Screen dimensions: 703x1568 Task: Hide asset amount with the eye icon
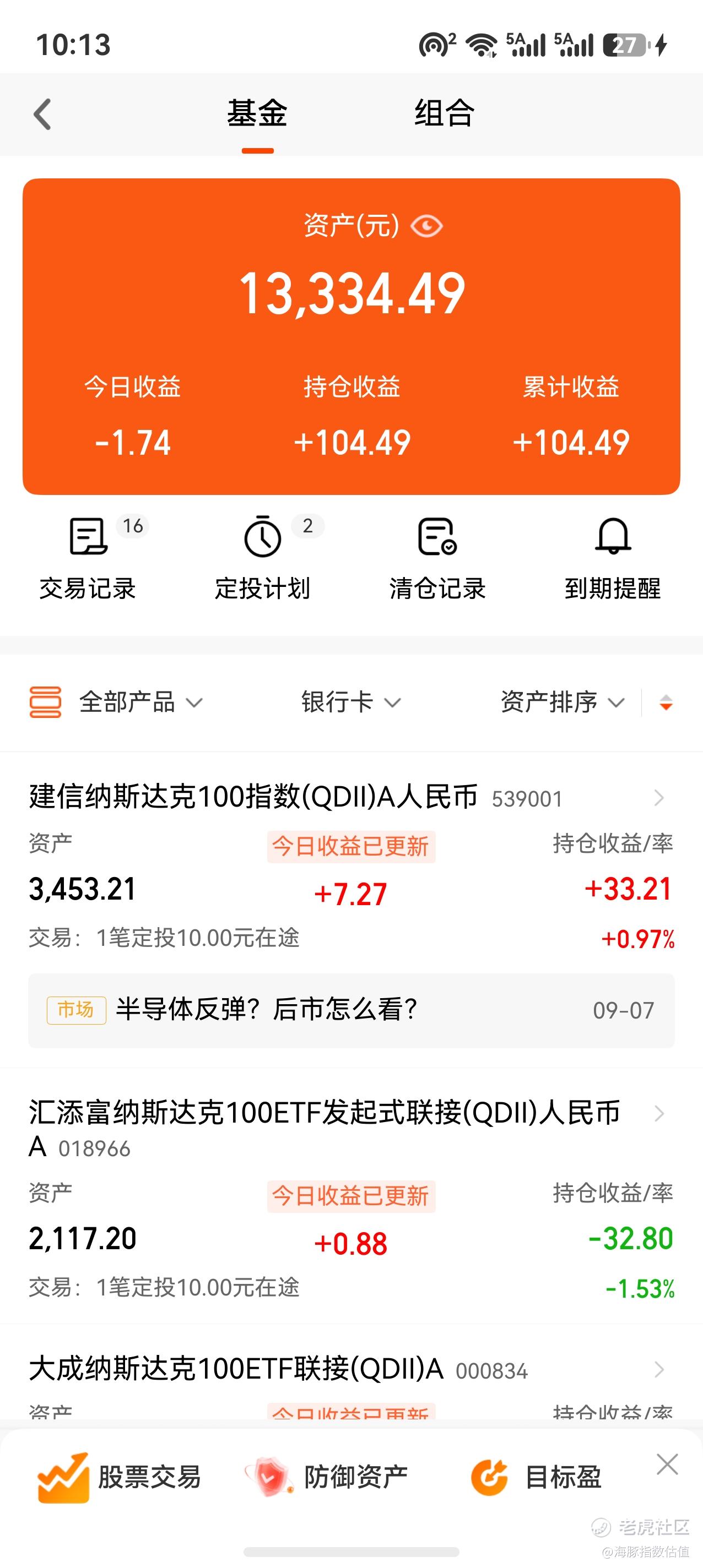(x=426, y=226)
